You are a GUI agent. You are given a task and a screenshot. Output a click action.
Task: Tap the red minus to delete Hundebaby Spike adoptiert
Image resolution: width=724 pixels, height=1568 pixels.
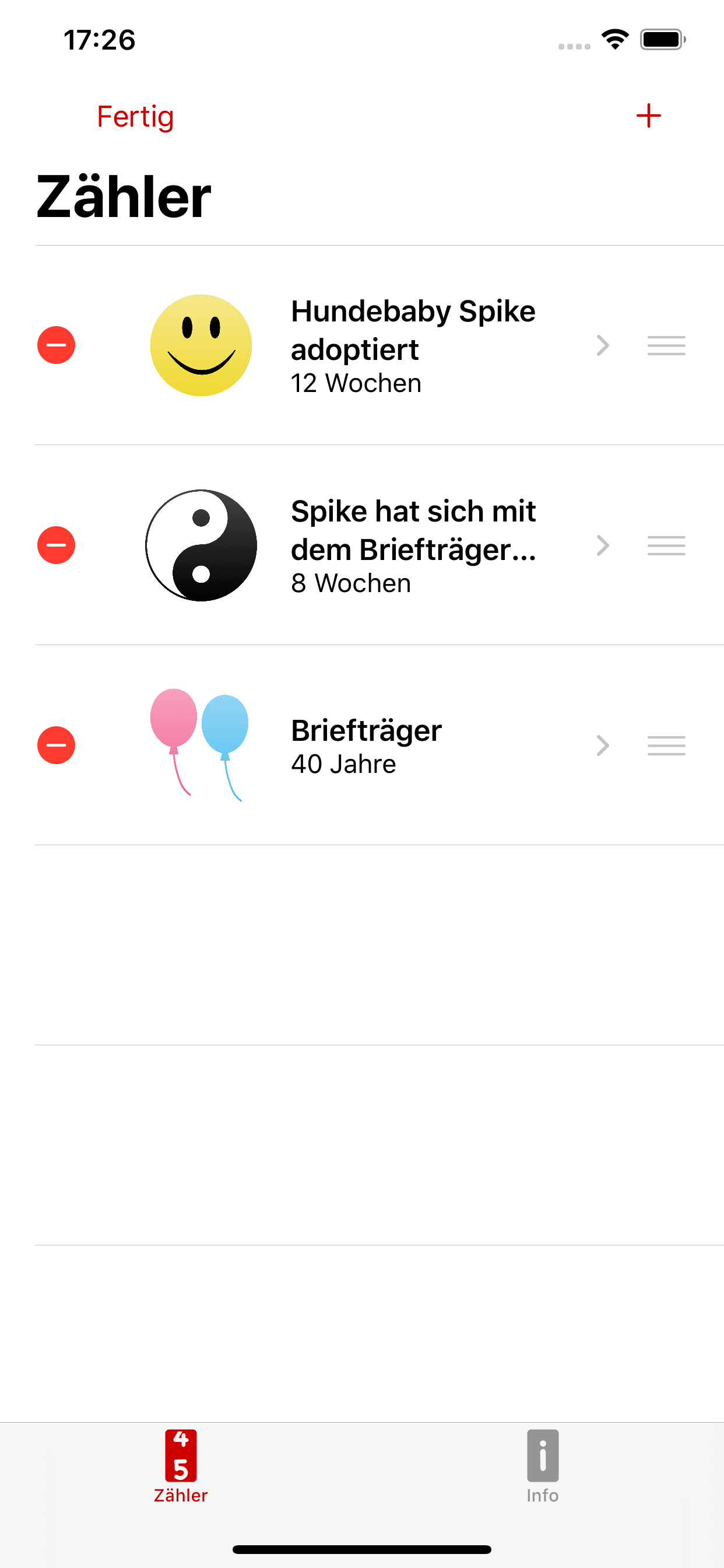56,345
